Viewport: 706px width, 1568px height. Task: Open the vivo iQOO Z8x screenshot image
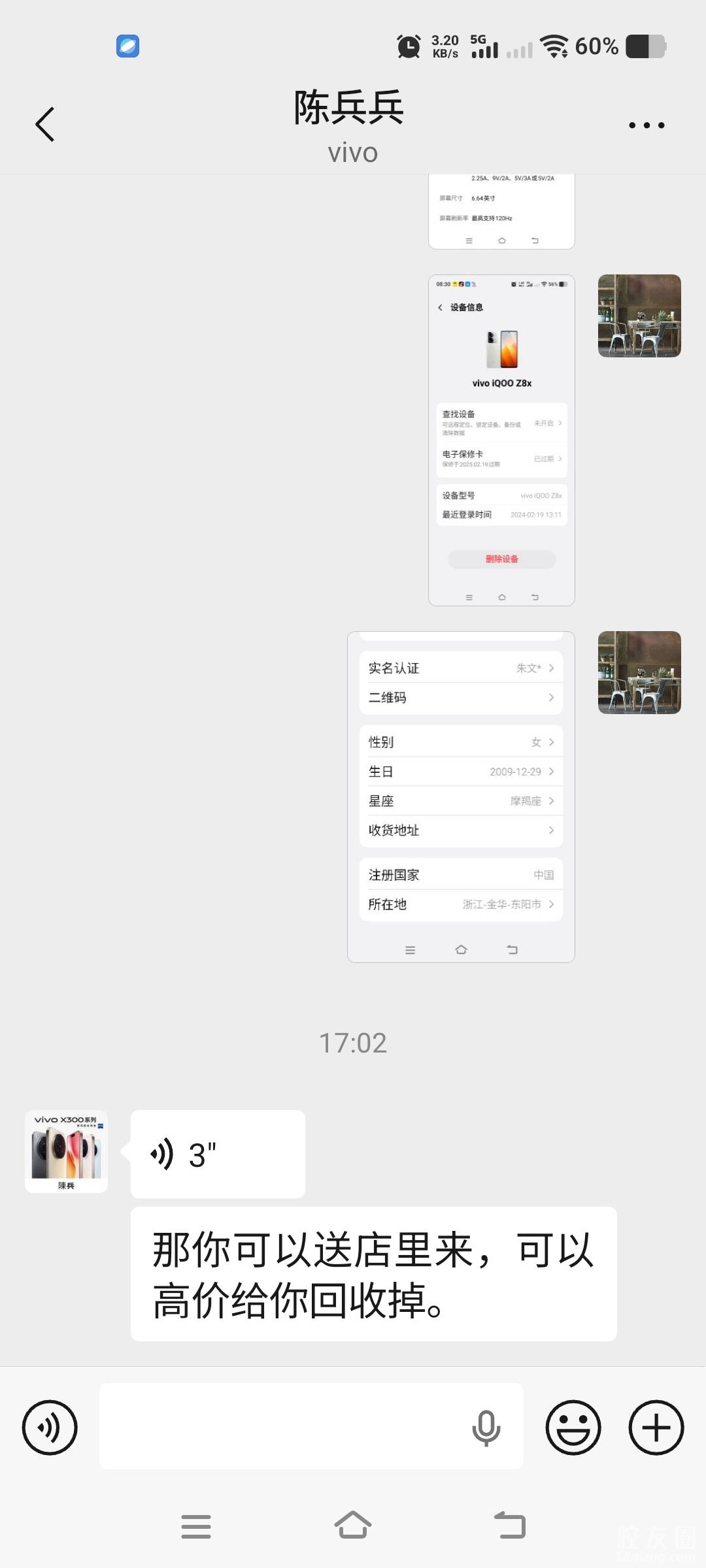pos(501,440)
